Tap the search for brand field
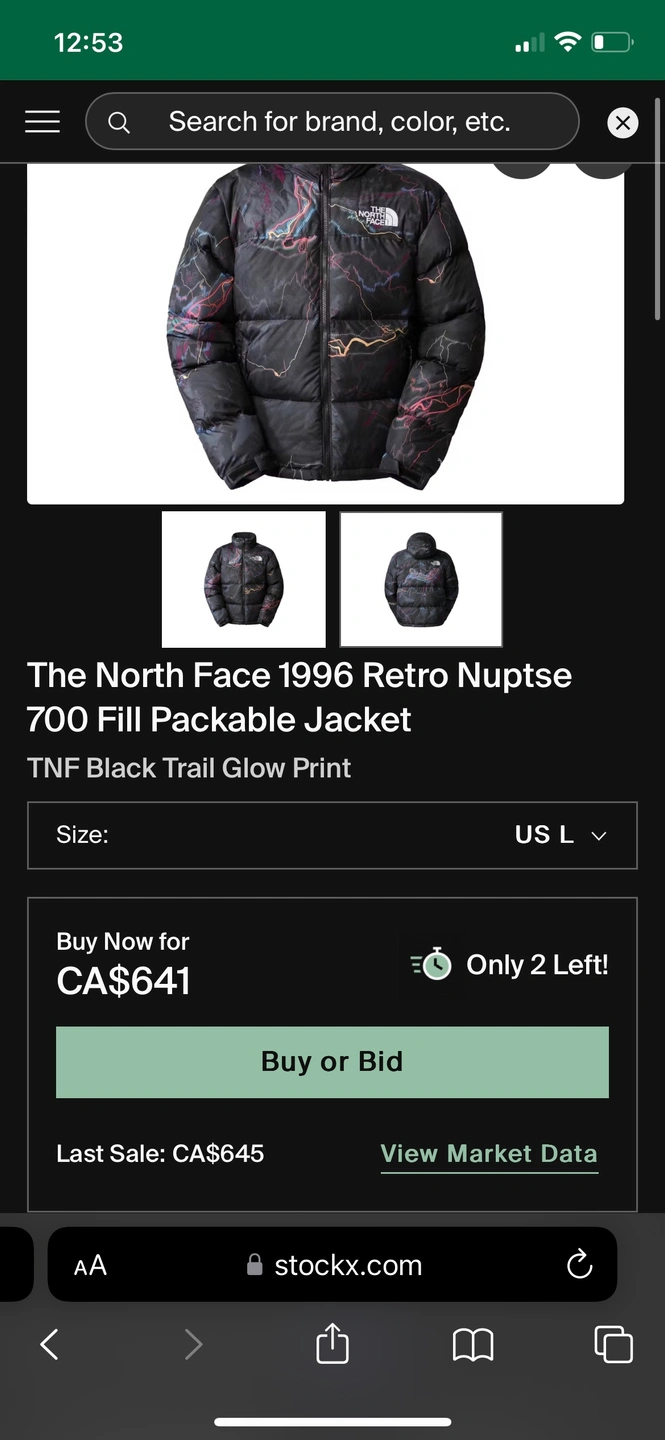The width and height of the screenshot is (665, 1440). [x=338, y=122]
